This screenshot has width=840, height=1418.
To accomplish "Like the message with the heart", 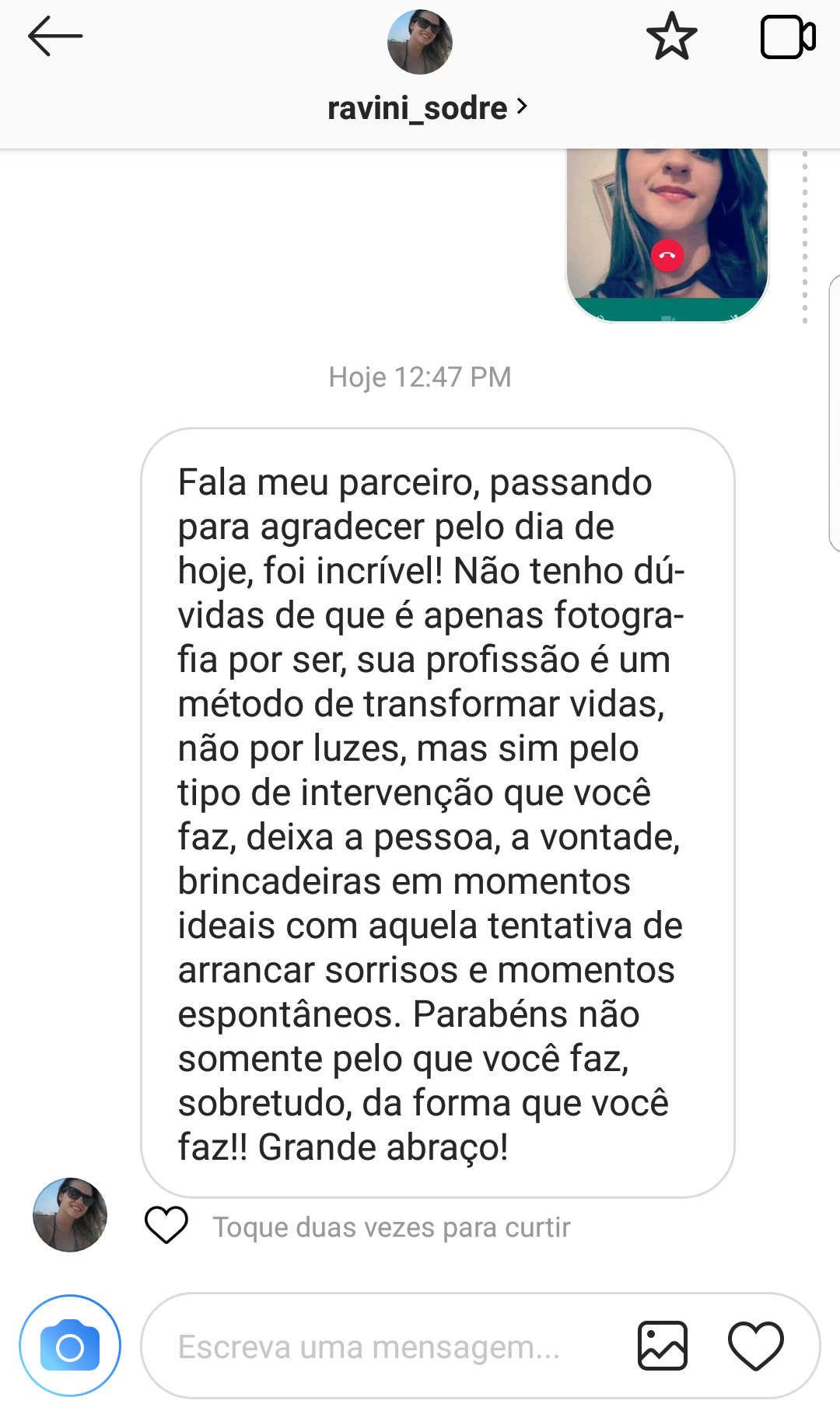I will 166,1225.
